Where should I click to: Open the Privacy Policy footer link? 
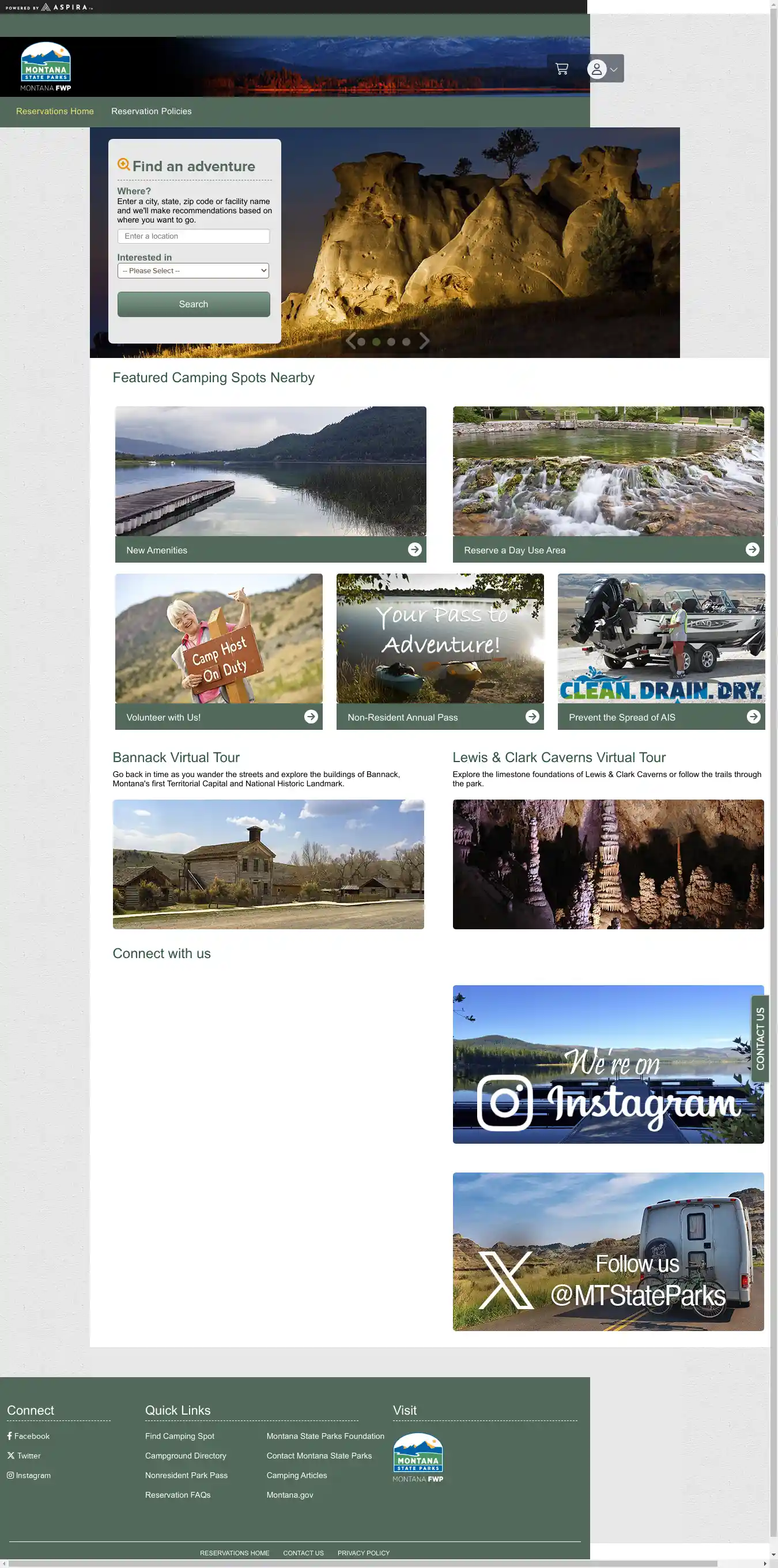363,1553
